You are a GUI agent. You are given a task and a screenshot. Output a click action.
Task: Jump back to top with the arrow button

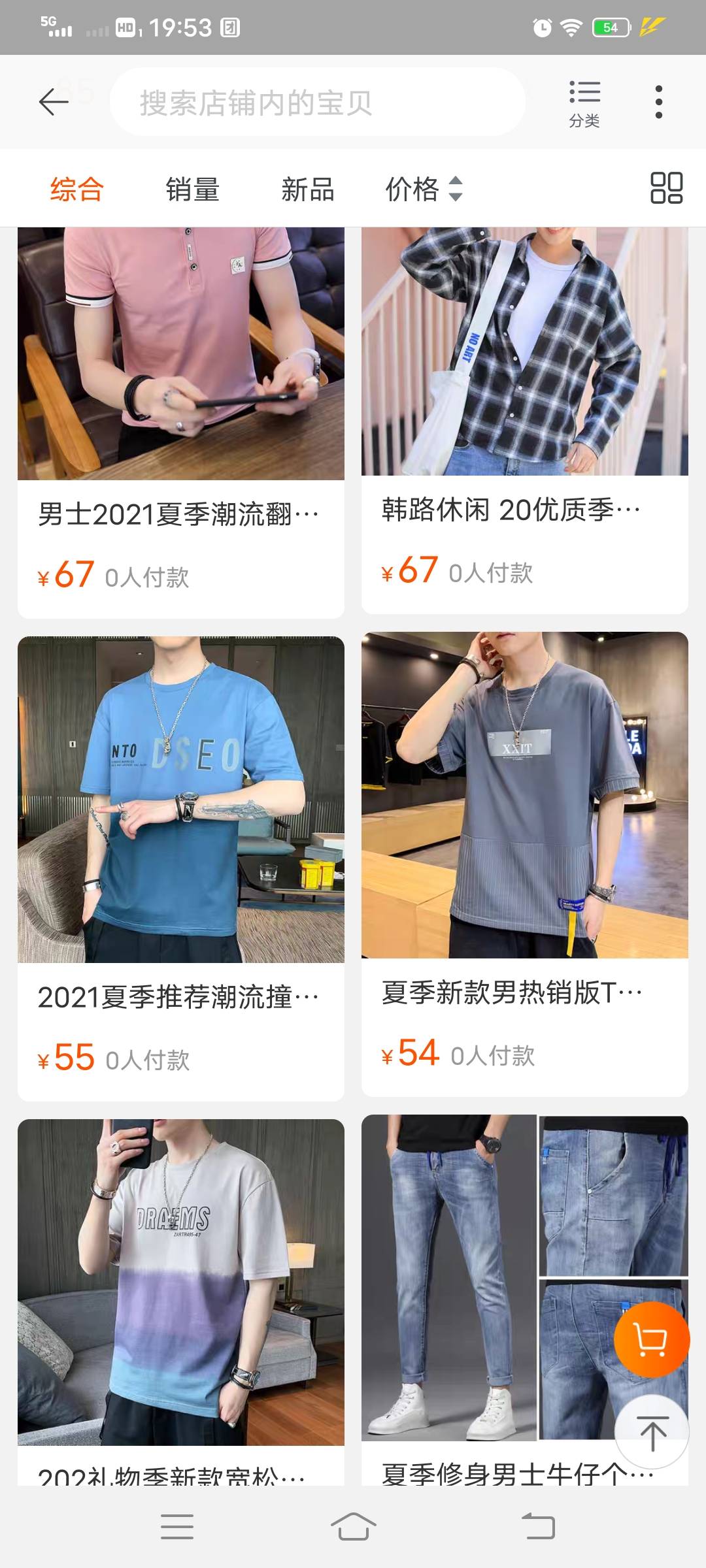652,1432
